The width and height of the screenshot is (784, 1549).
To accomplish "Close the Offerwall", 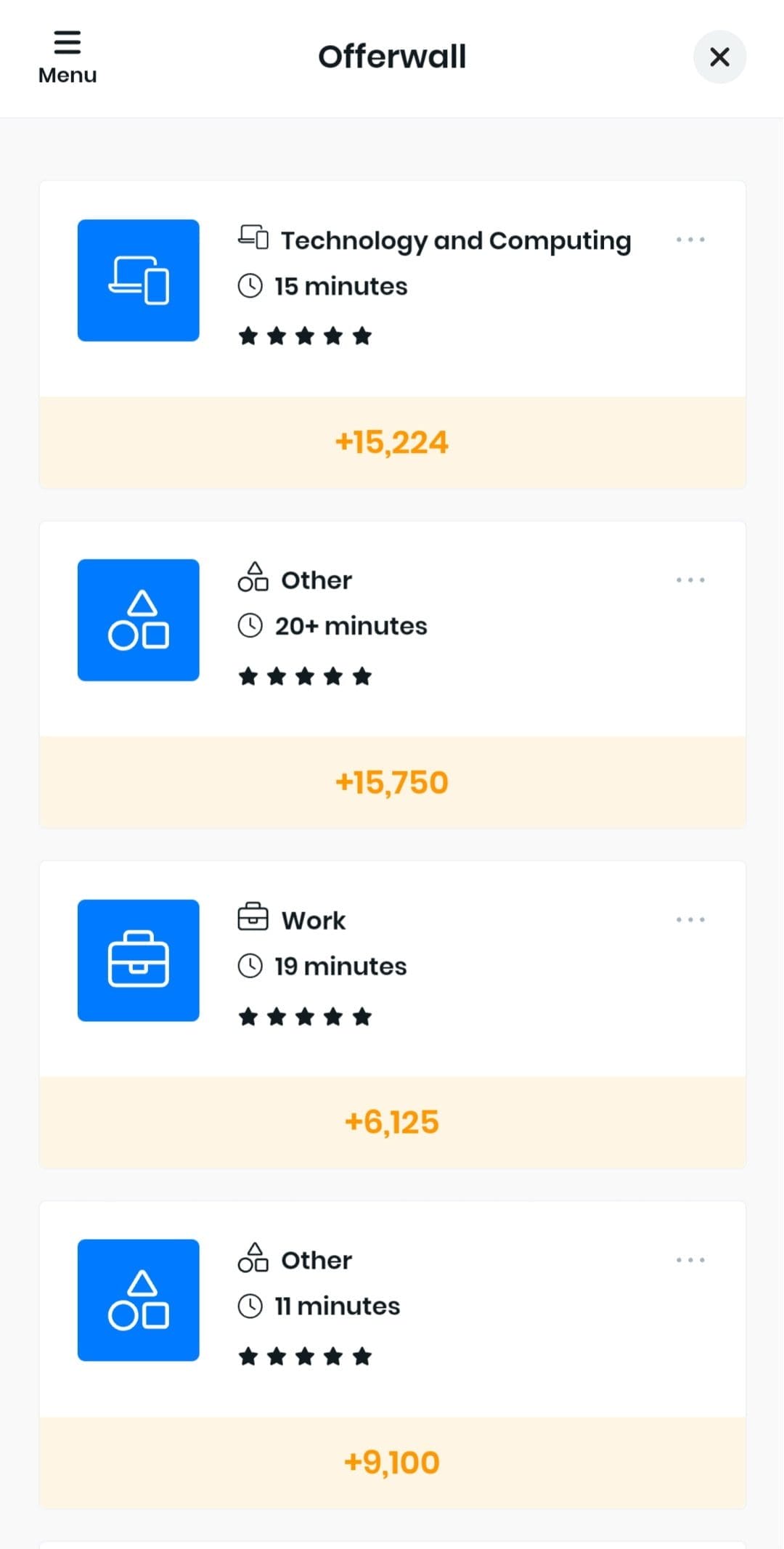I will click(719, 57).
